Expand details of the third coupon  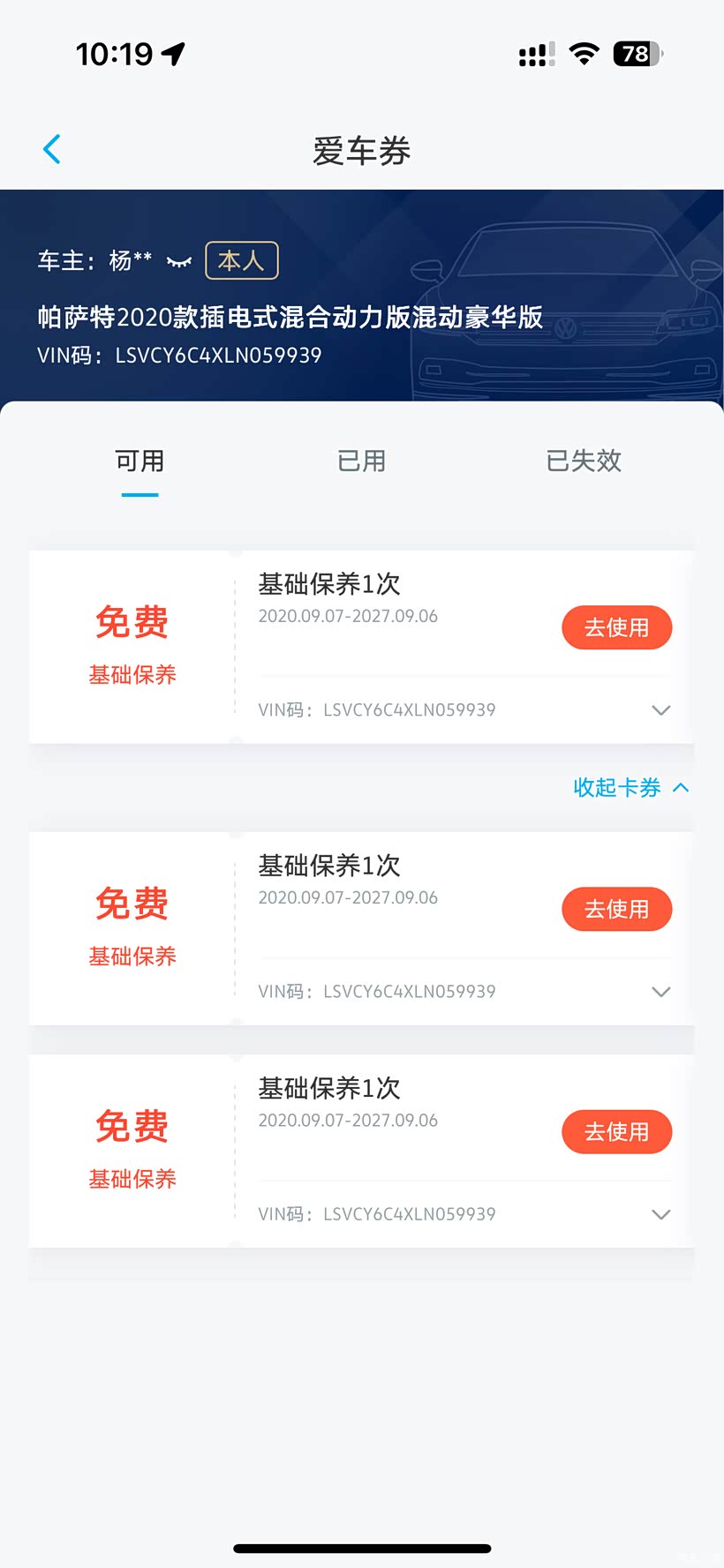[x=660, y=1214]
